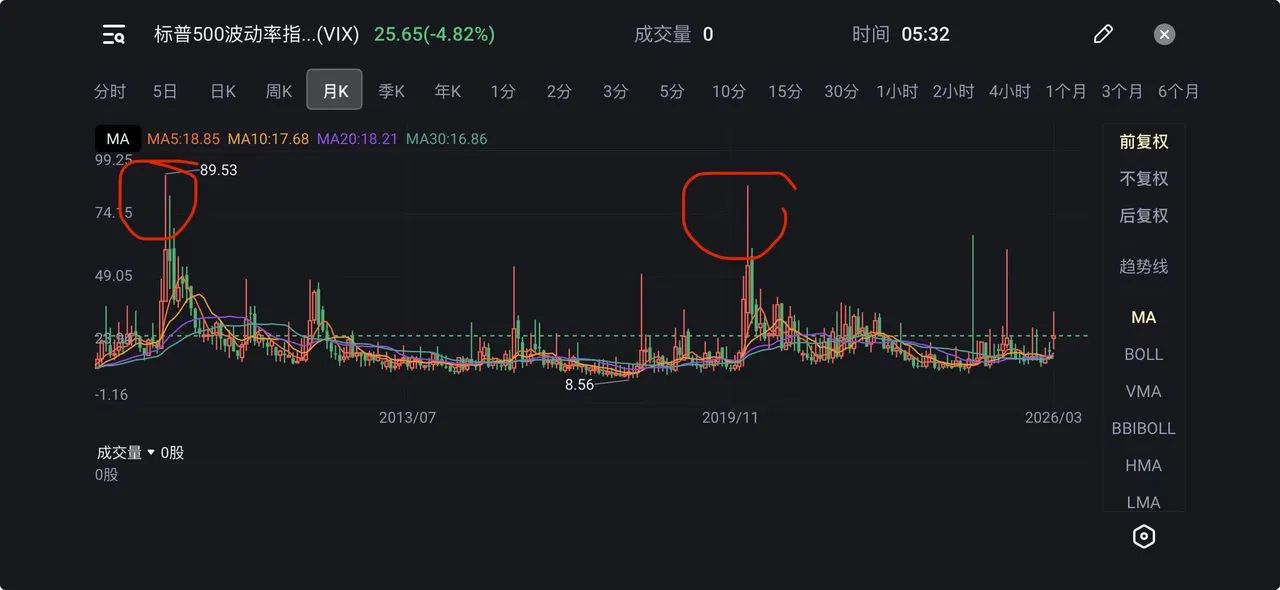Switch to the 15分 interval
Screen dimensions: 1280x590
coord(785,91)
